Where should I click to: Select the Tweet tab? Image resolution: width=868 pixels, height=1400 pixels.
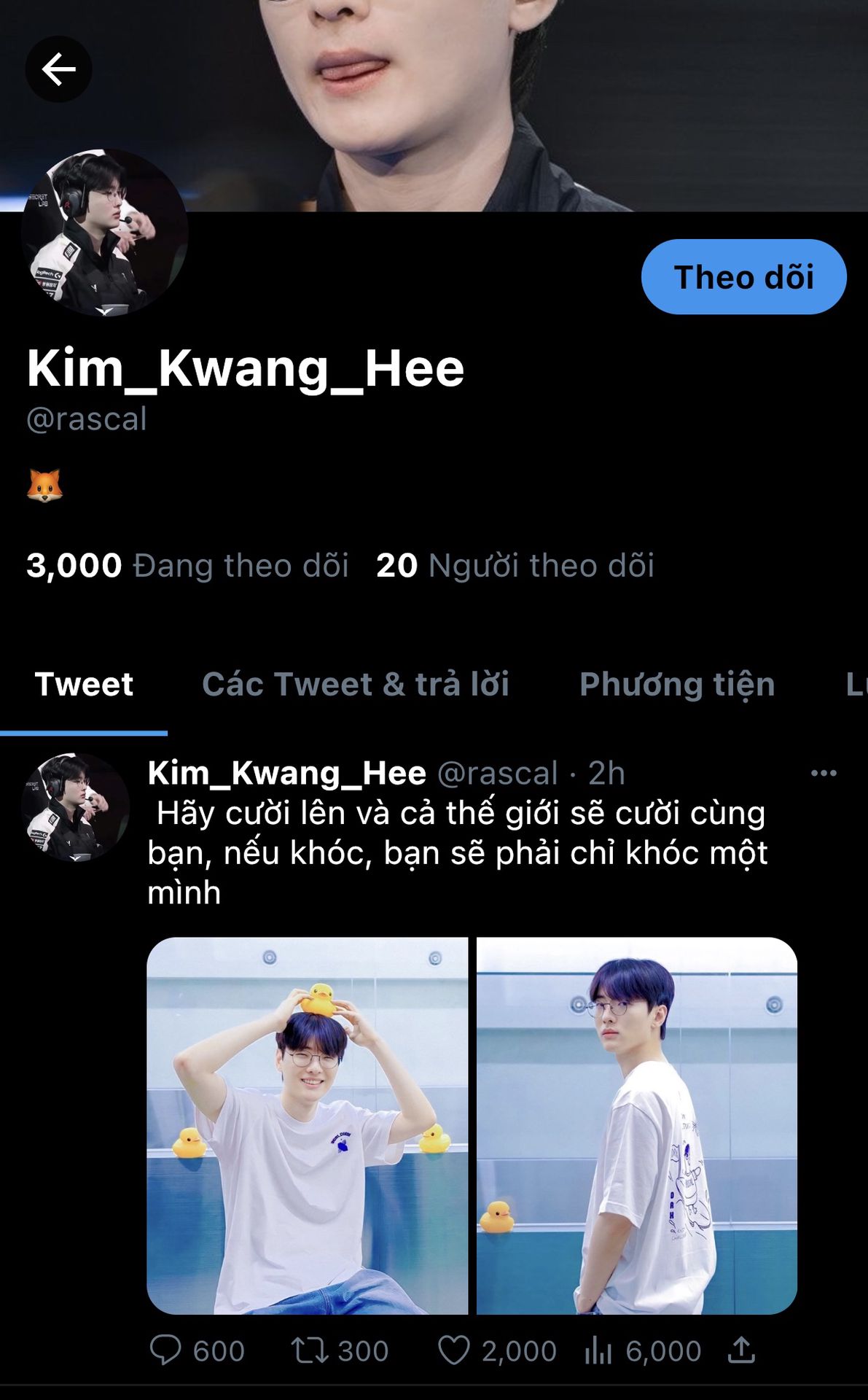84,685
